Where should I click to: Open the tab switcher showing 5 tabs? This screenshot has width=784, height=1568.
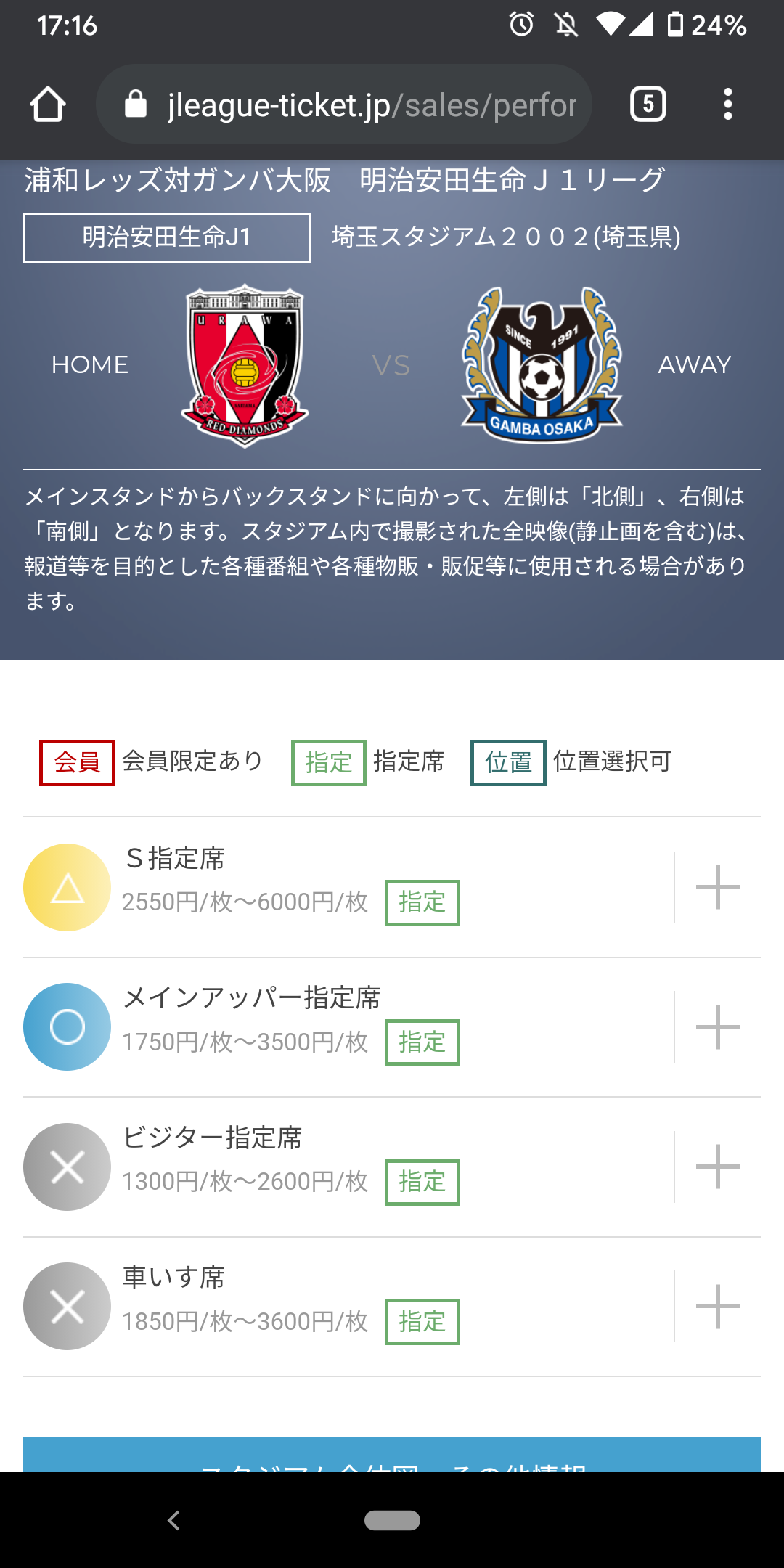coord(648,105)
